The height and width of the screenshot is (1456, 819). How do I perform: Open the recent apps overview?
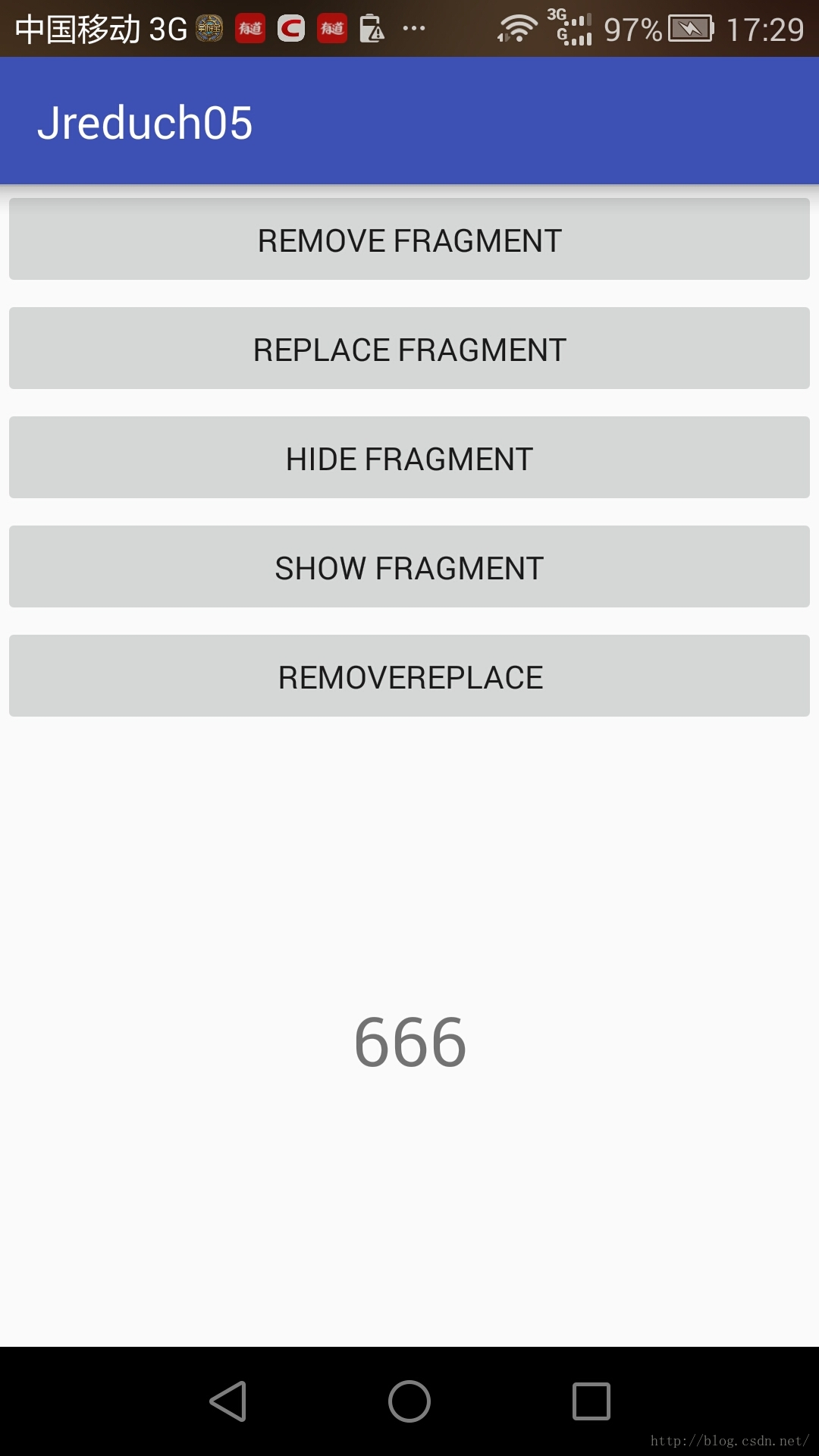[x=591, y=1401]
